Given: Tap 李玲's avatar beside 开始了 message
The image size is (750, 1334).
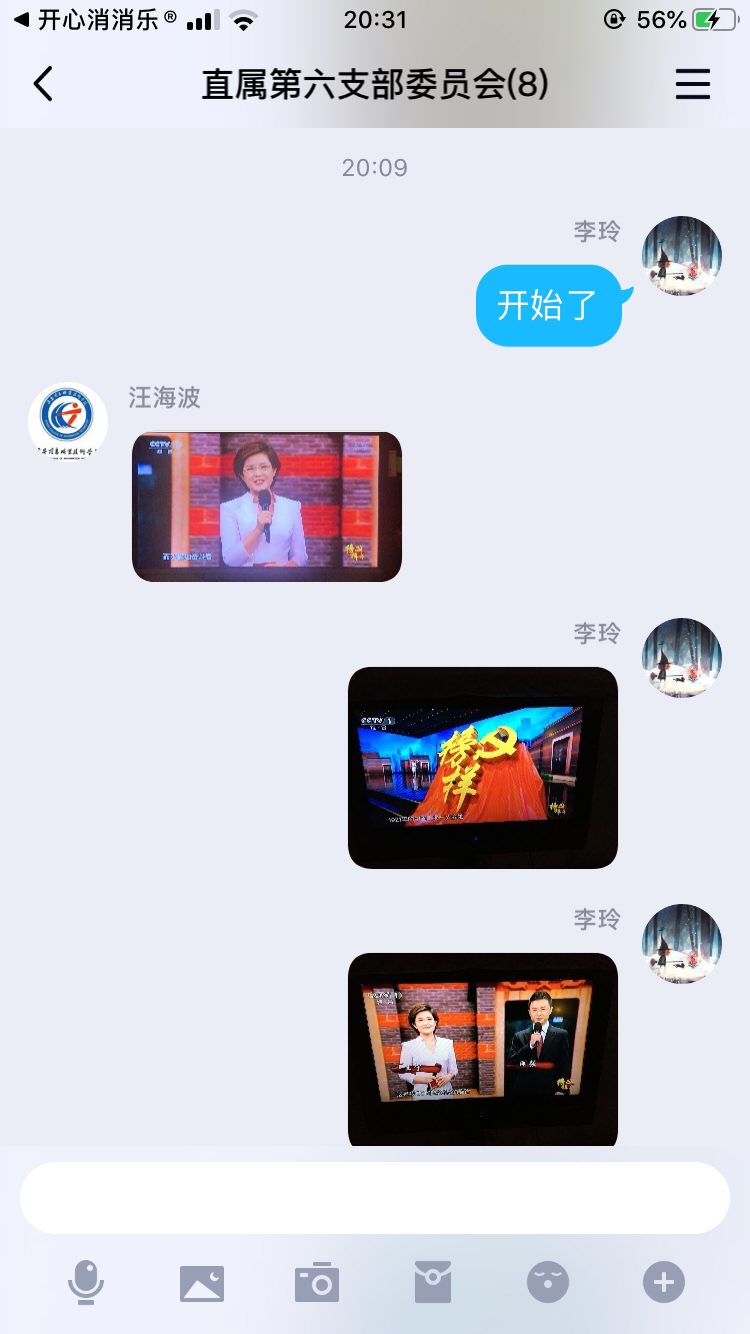Looking at the screenshot, I should tap(682, 256).
